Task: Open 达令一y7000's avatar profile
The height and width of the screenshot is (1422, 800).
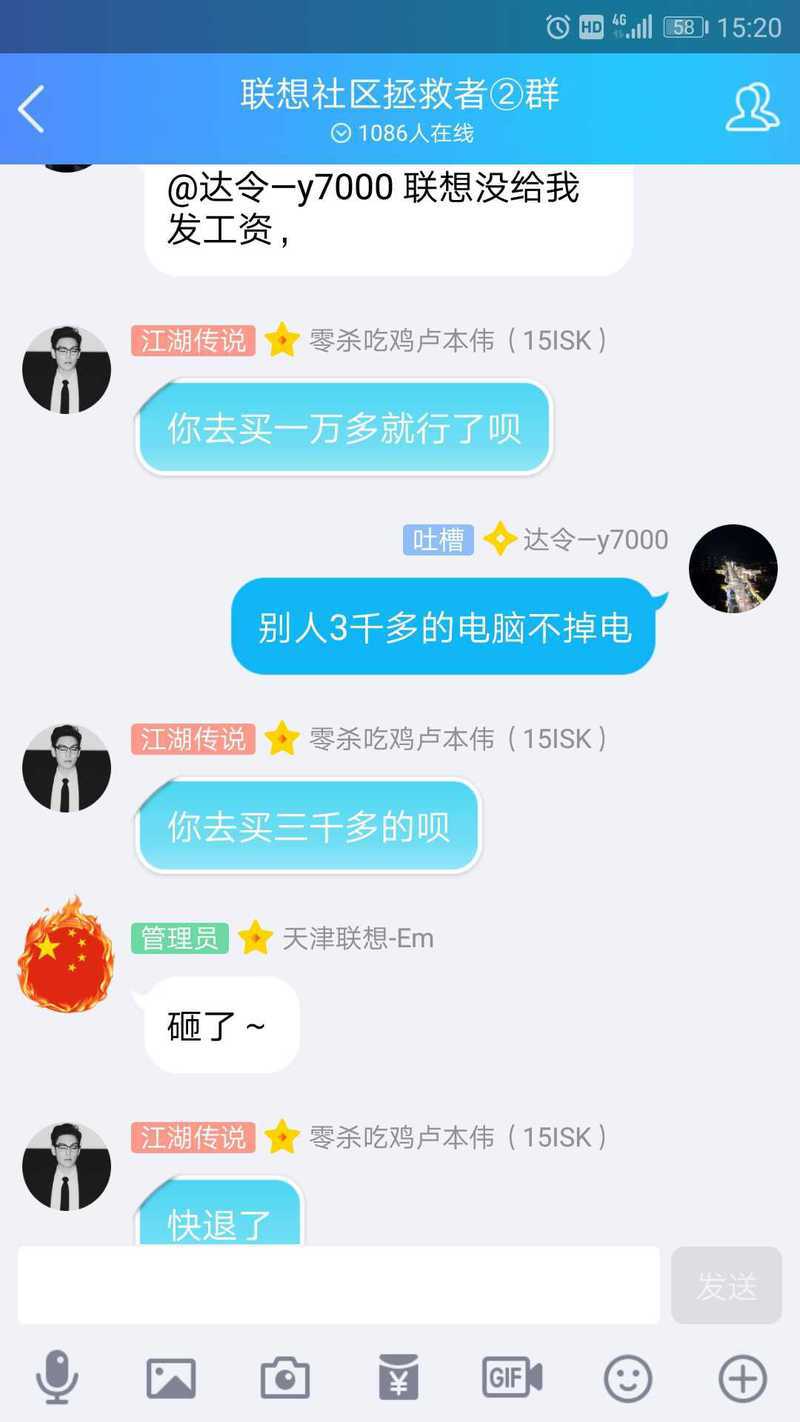Action: point(733,568)
